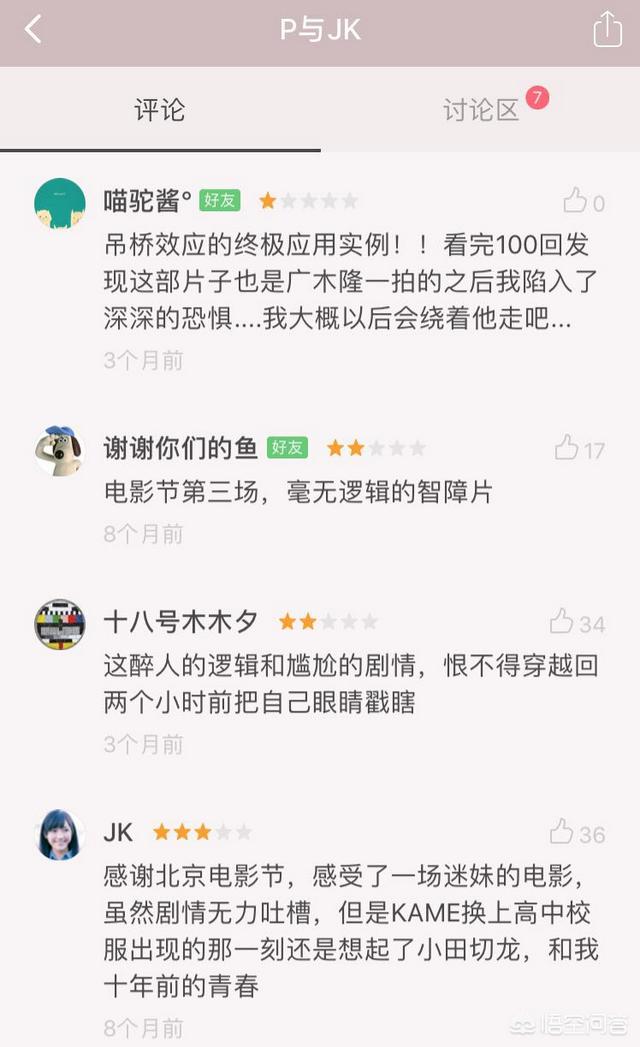The image size is (640, 1047).
Task: Open 谢谢你们的鱼's profile avatar
Action: 60,451
